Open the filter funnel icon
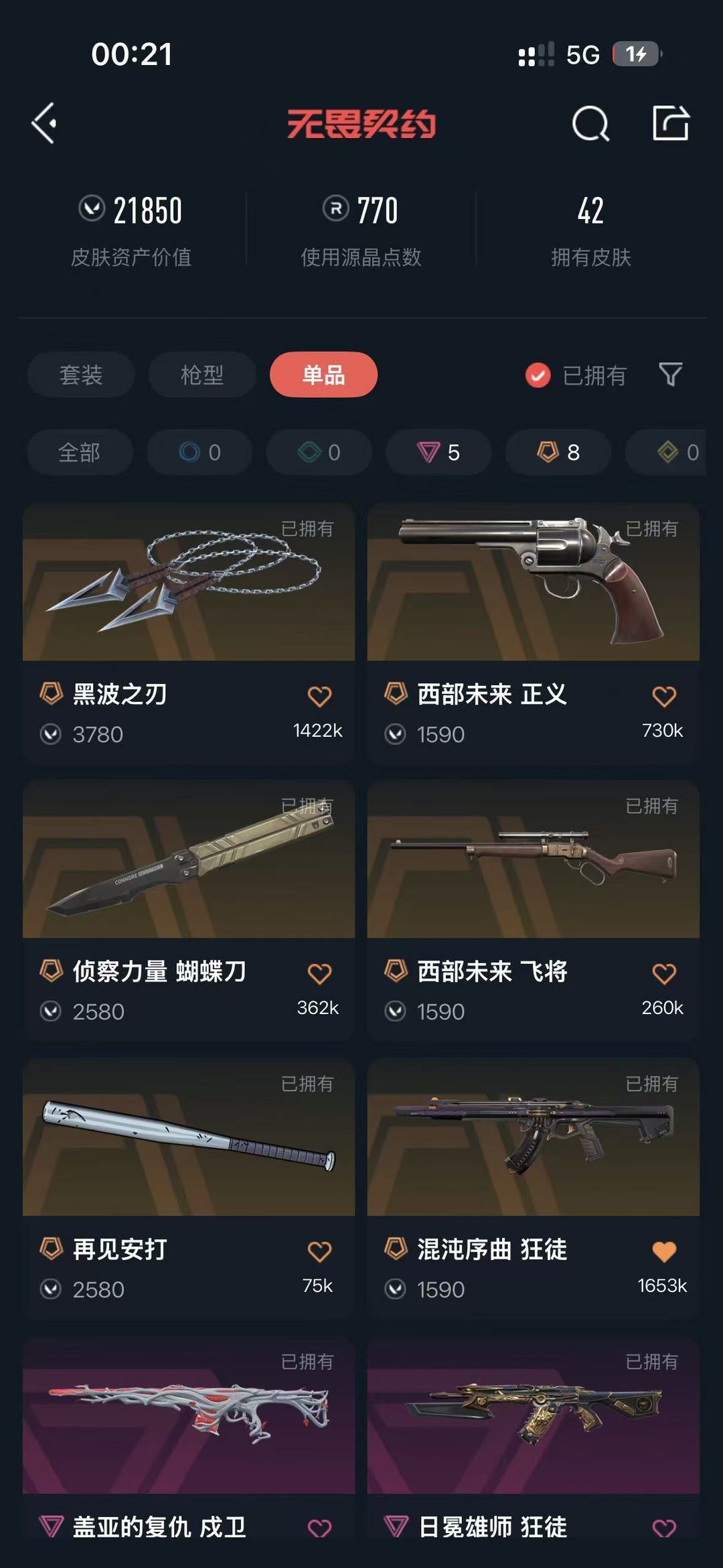723x1568 pixels. pyautogui.click(x=670, y=374)
